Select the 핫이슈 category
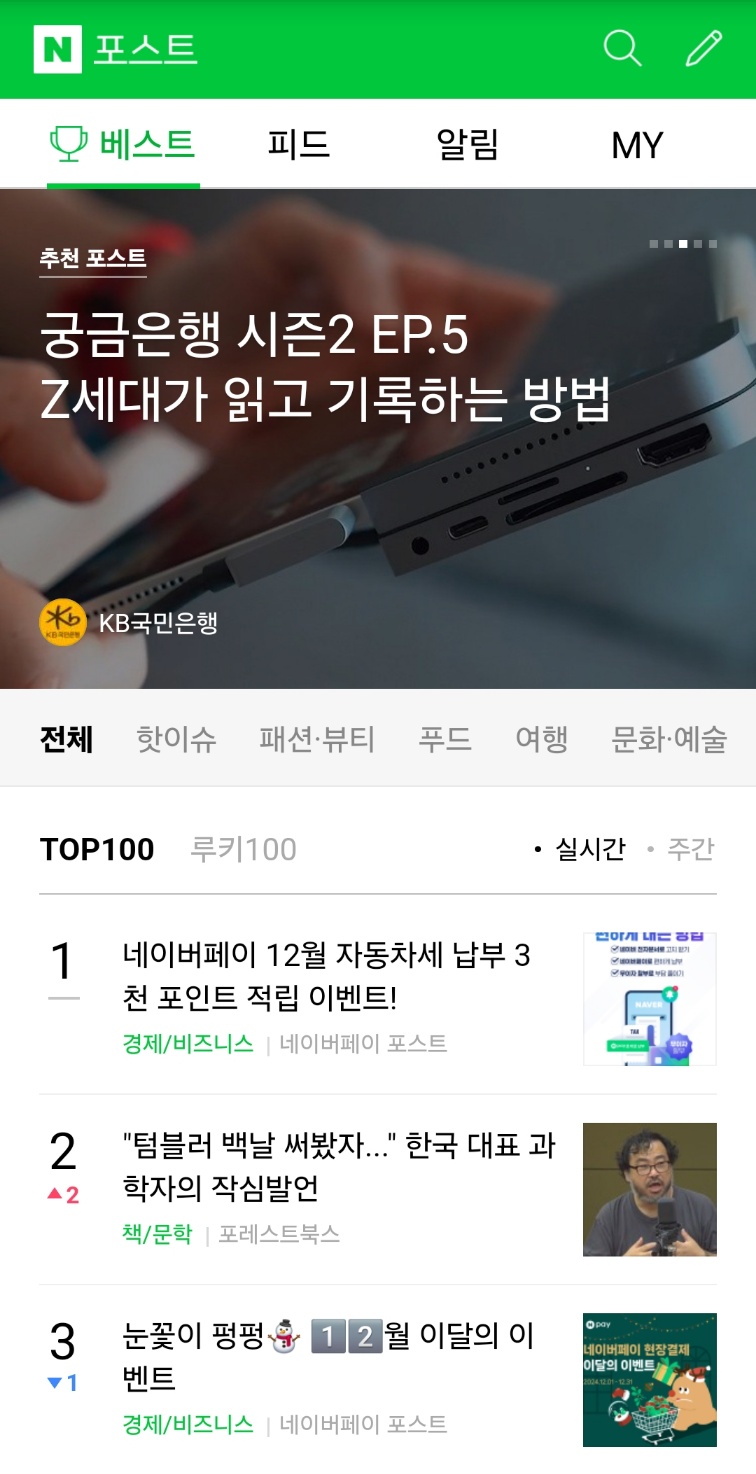Image resolution: width=756 pixels, height=1474 pixels. 176,739
